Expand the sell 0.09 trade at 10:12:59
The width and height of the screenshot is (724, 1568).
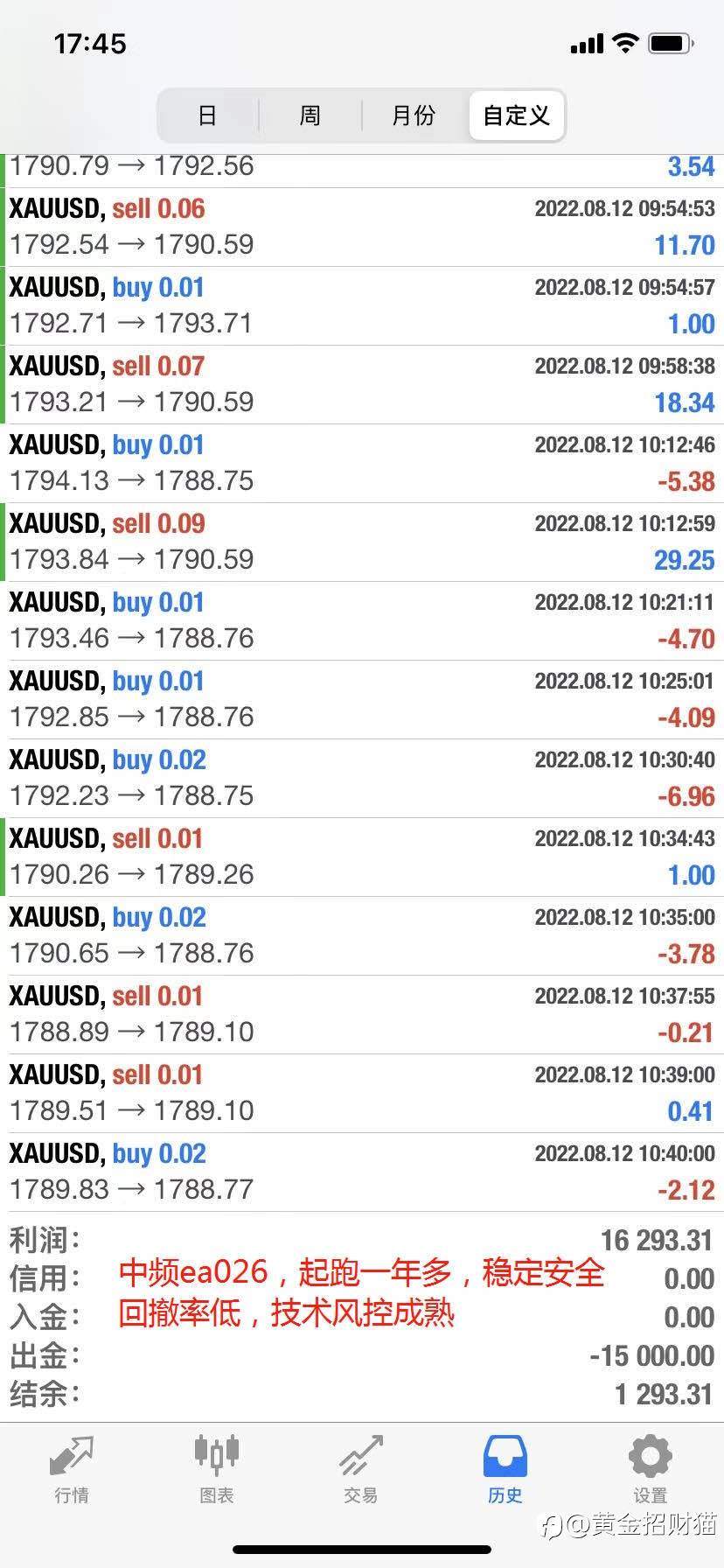[x=362, y=542]
